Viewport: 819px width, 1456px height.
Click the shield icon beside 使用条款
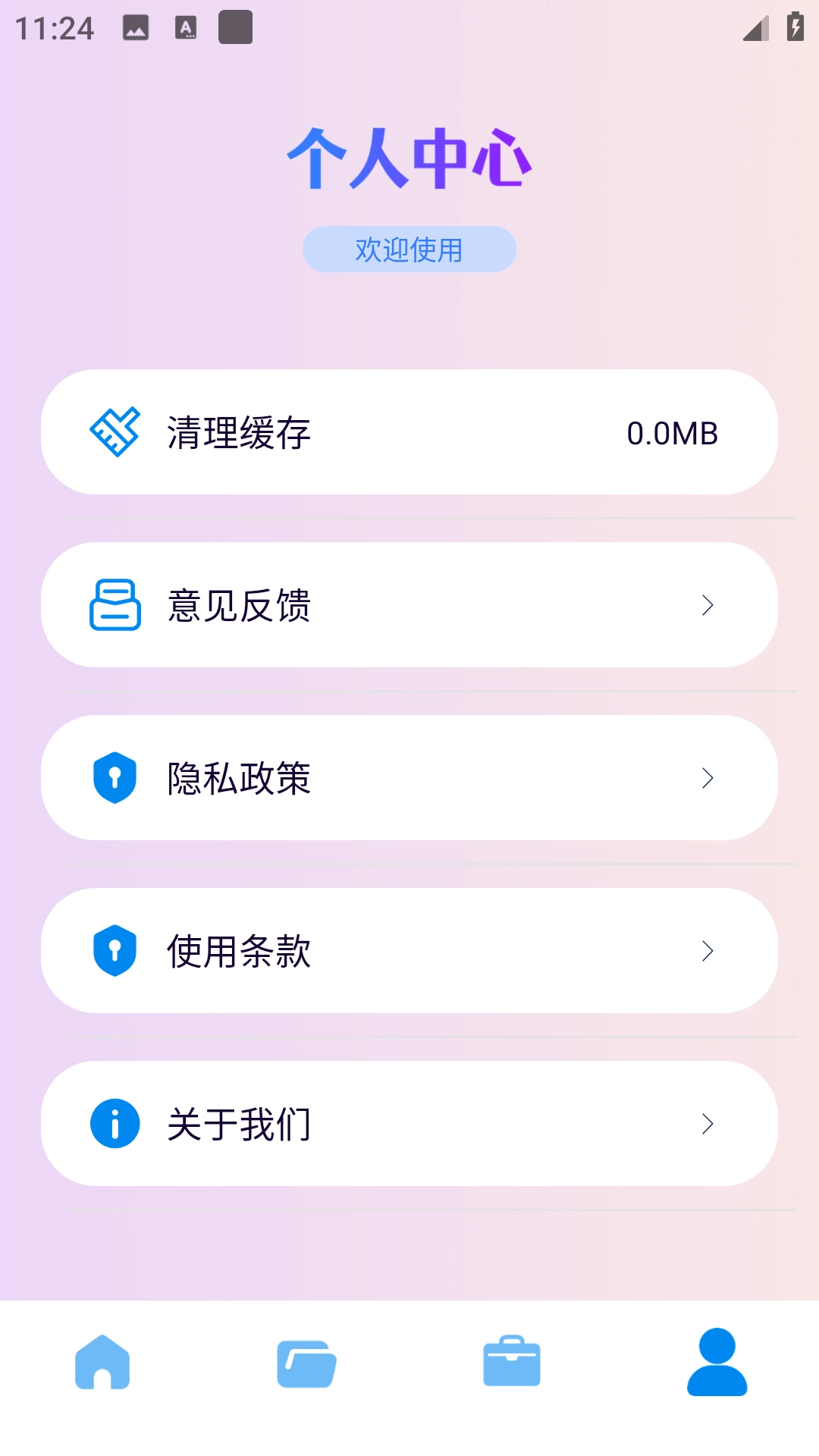115,950
